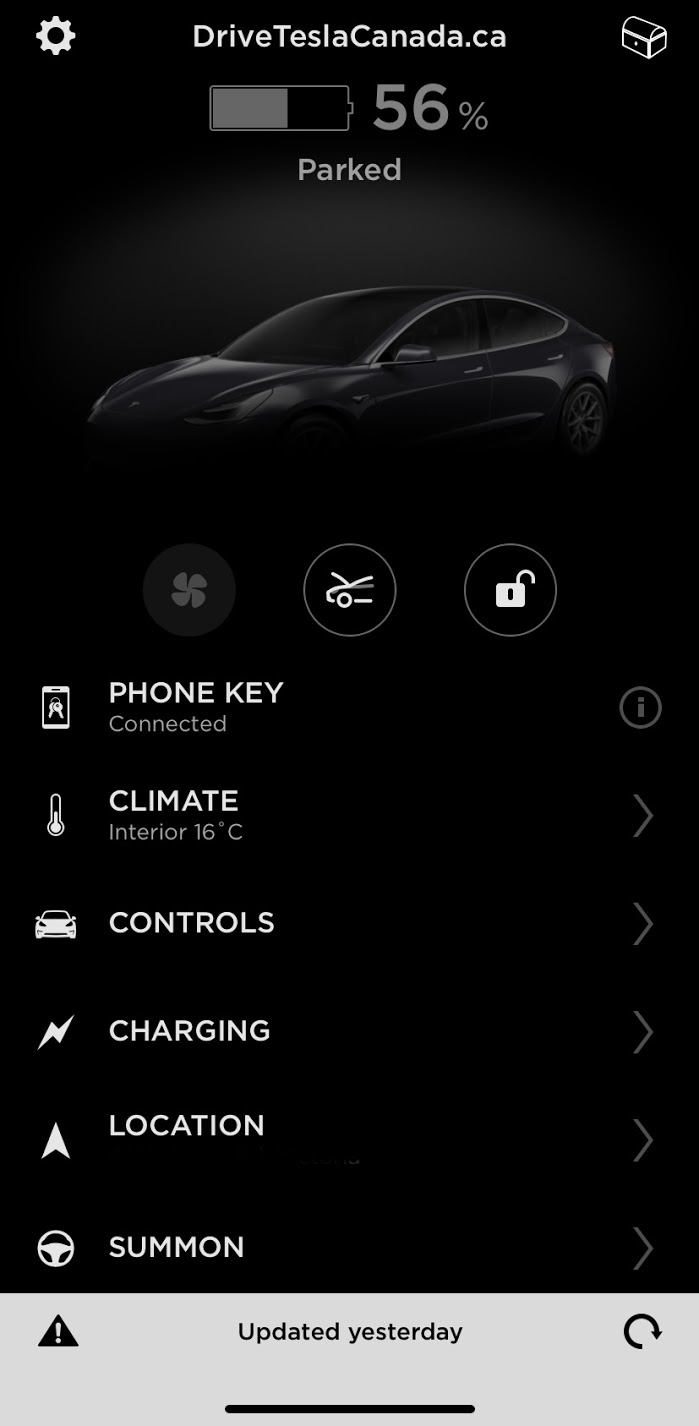Viewport: 699px width, 1426px height.
Task: Refresh the vehicle status
Action: (642, 1332)
